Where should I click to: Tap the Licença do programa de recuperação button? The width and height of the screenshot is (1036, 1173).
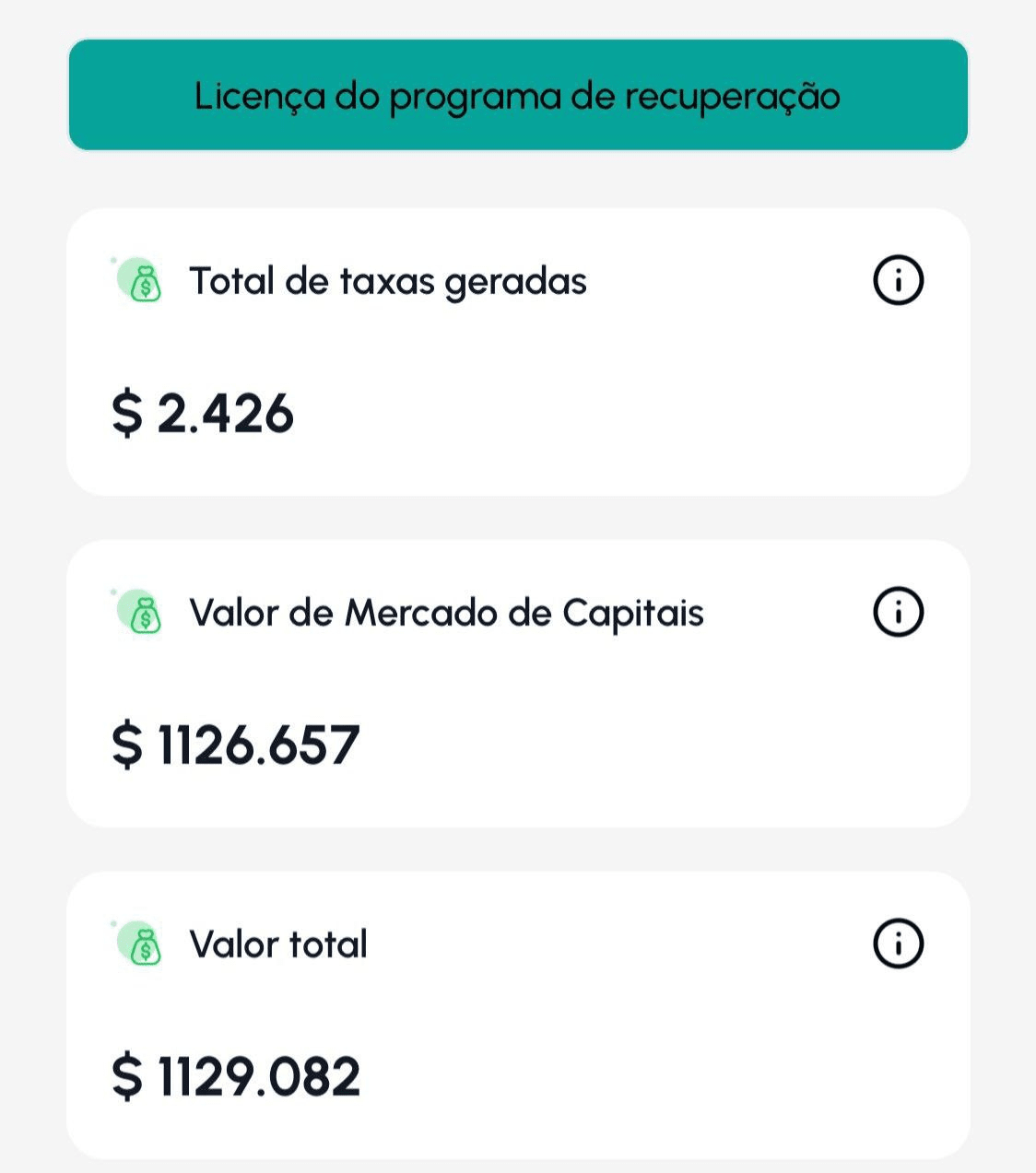pyautogui.click(x=518, y=95)
